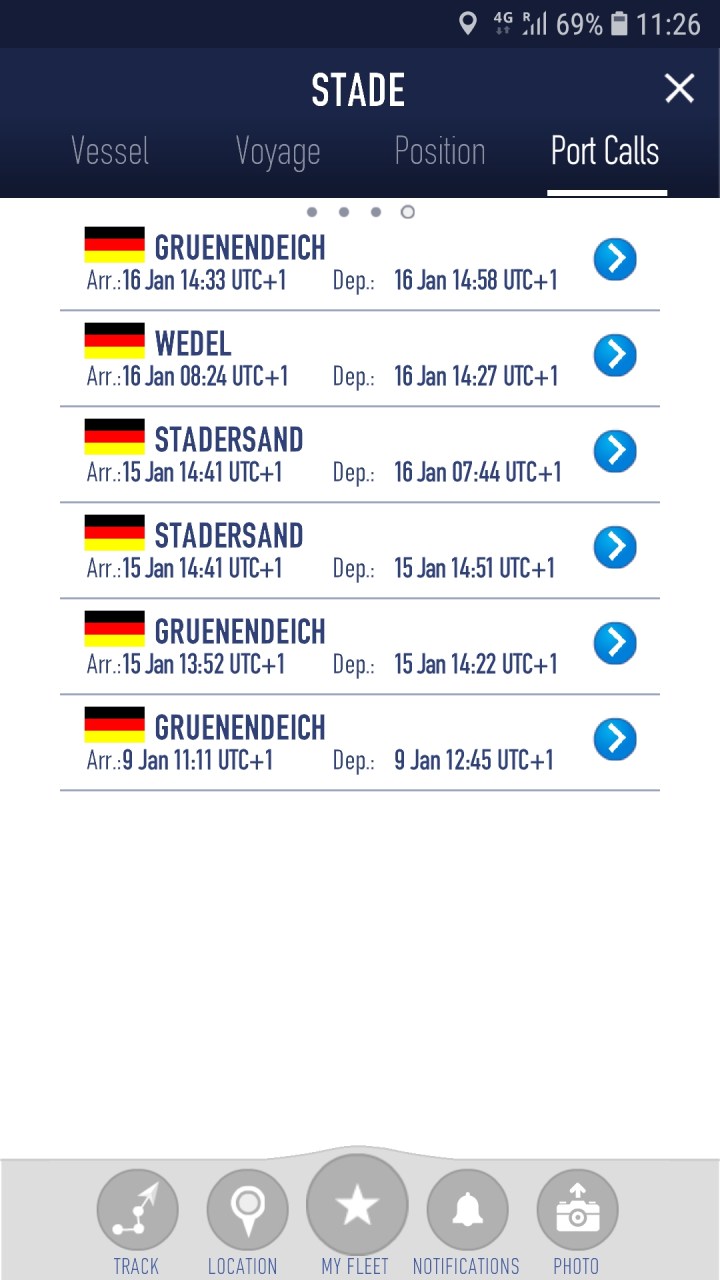
Task: Open My Fleet
Action: (356, 1207)
